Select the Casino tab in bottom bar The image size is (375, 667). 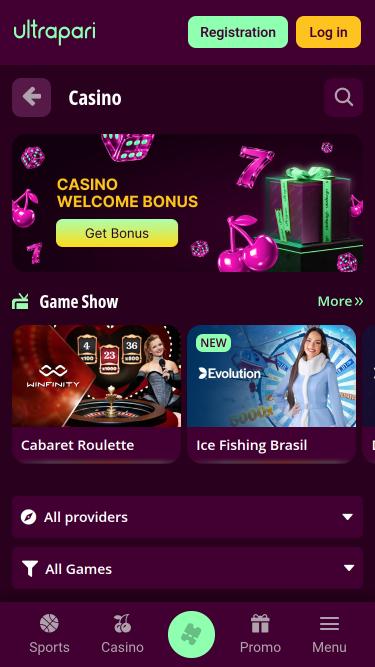click(x=122, y=634)
